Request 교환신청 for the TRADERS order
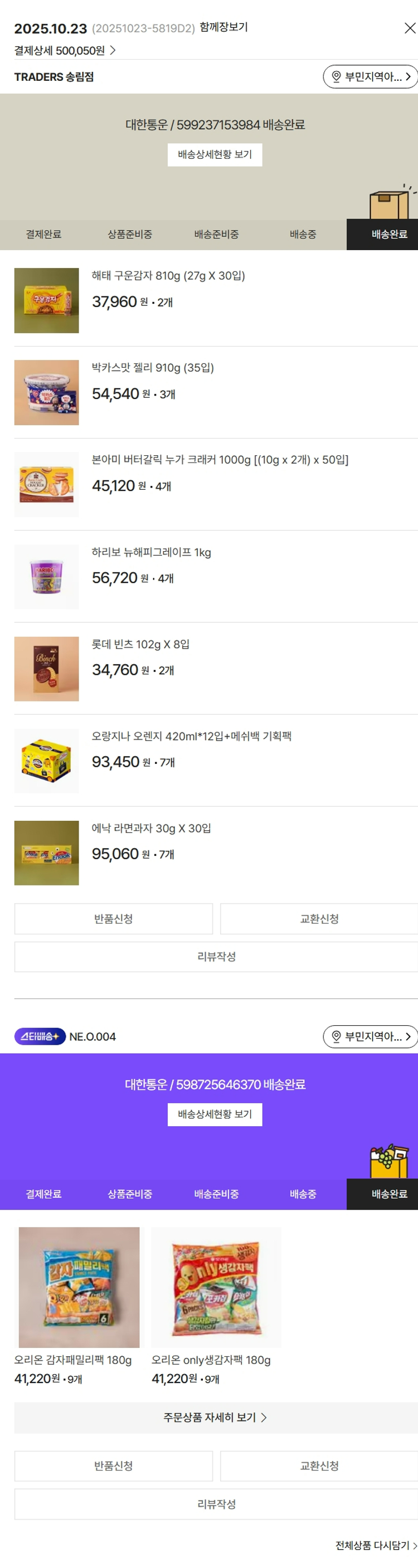Screen dimensions: 418x1568 coord(319,918)
